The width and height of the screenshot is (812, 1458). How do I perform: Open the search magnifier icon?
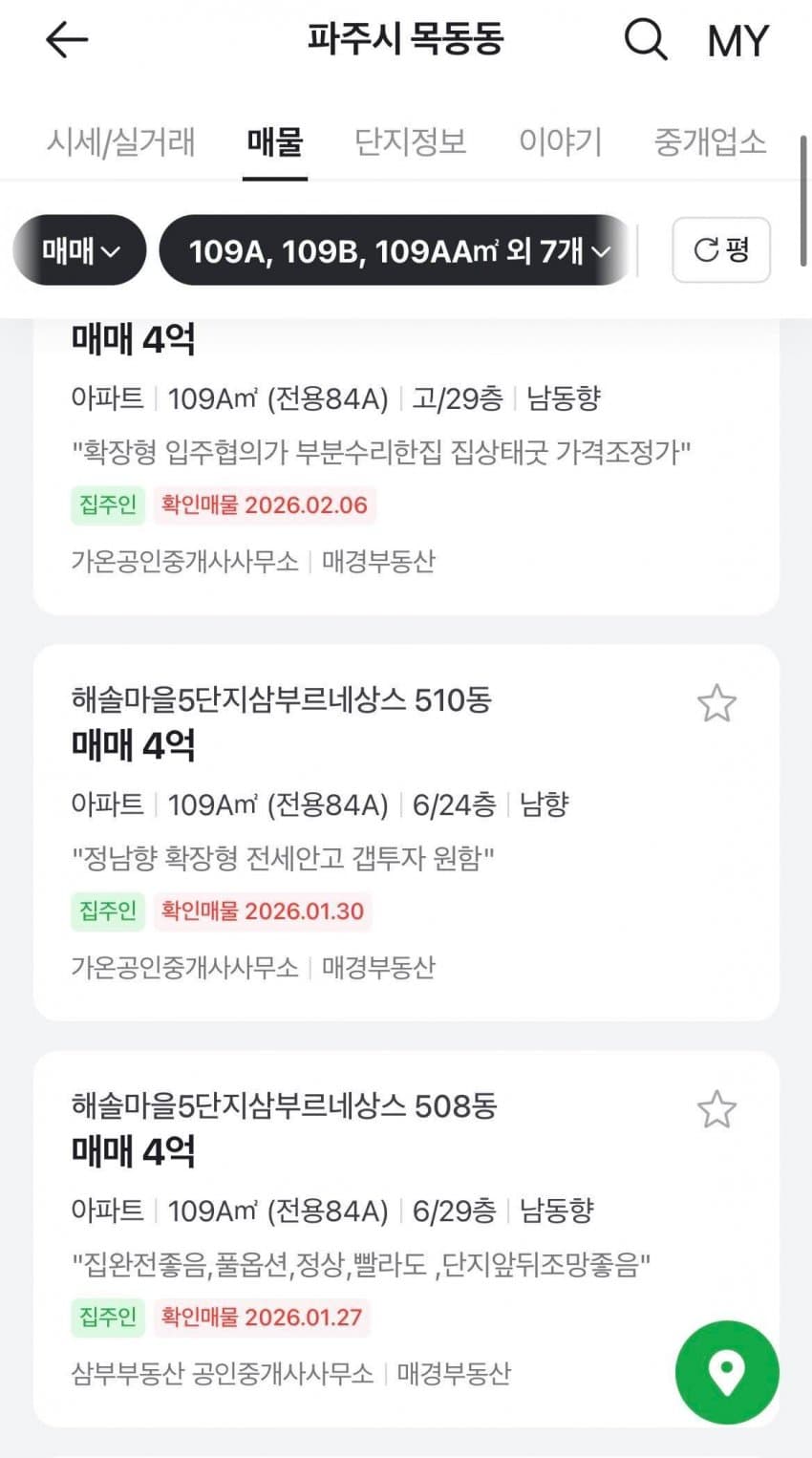(646, 40)
